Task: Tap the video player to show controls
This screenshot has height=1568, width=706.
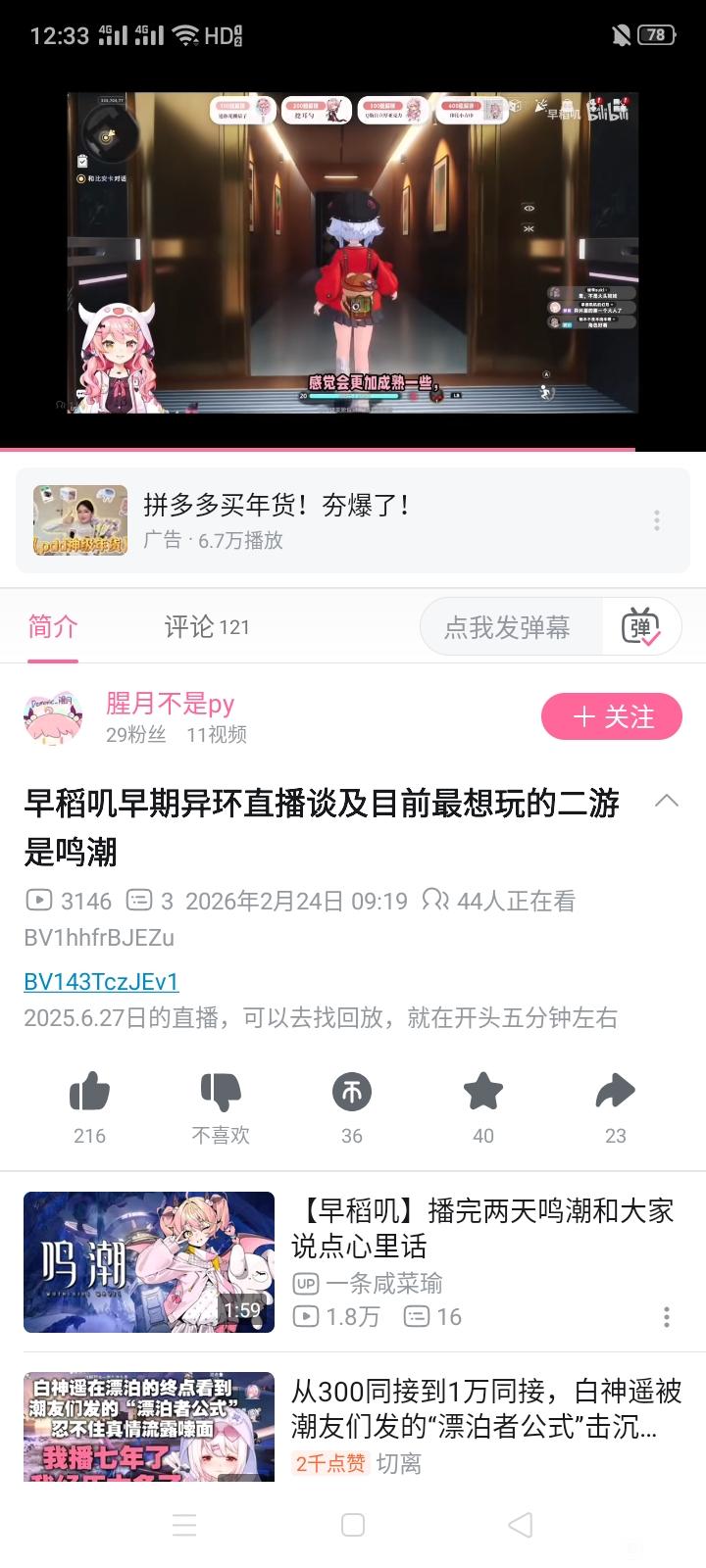Action: (x=353, y=253)
